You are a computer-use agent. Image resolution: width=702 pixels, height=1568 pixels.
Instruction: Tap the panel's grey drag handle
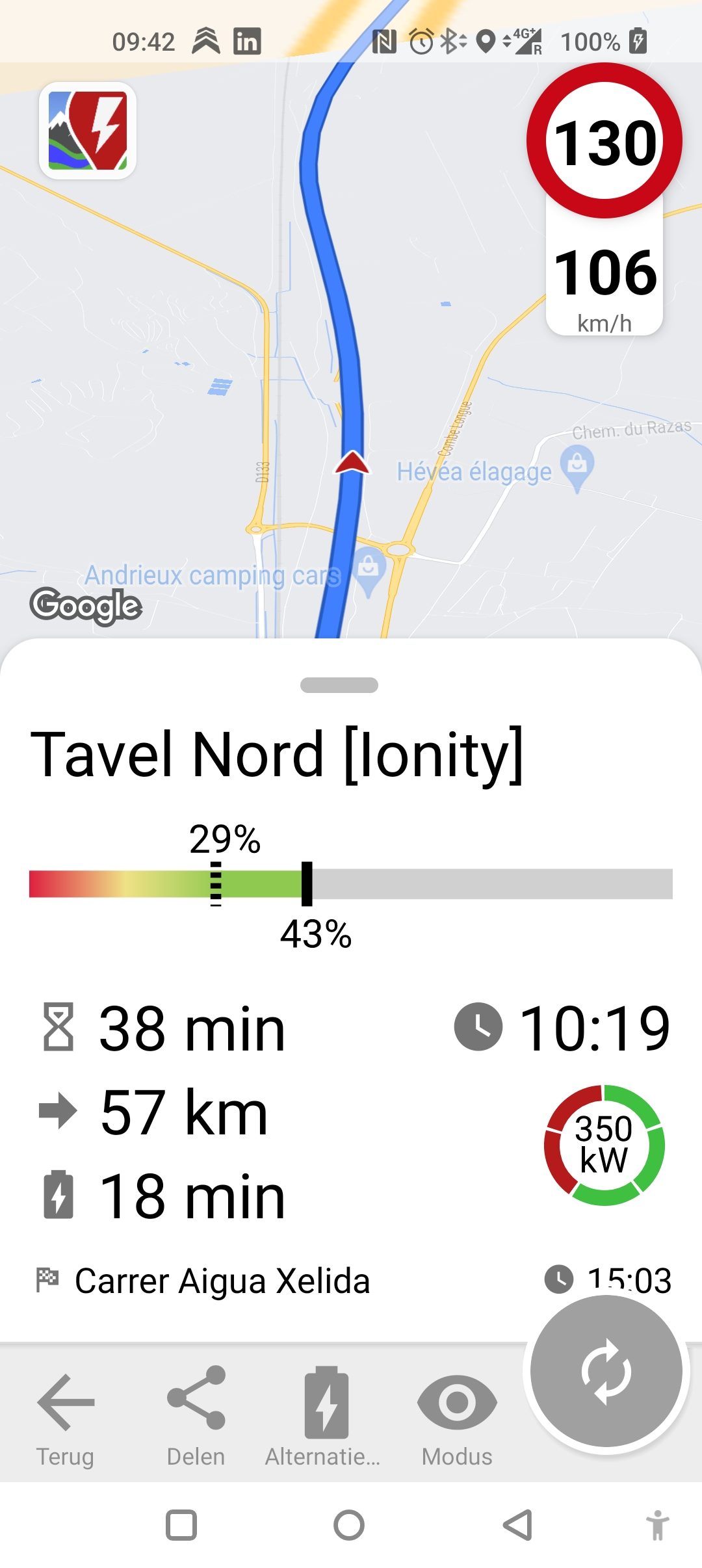[x=339, y=685]
